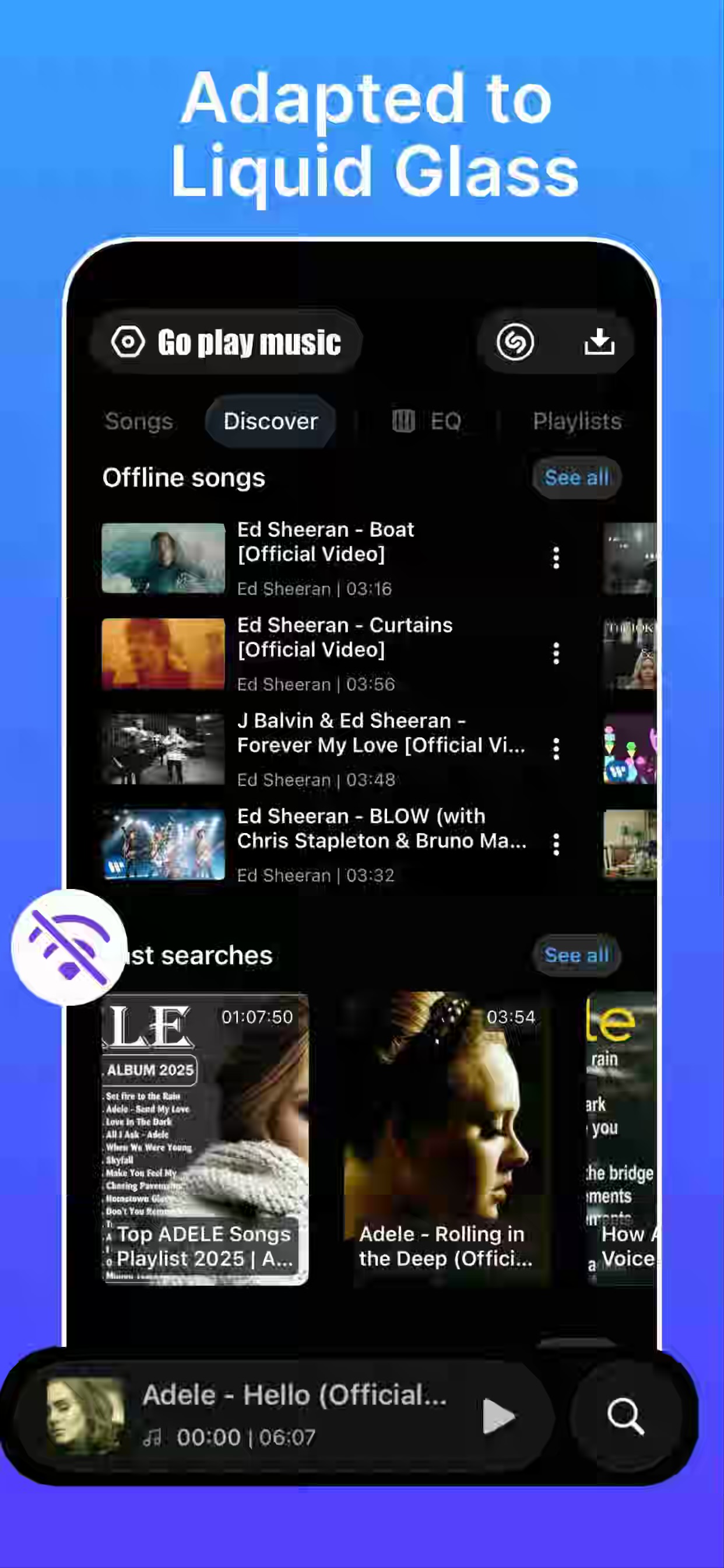This screenshot has width=724, height=1568.
Task: Click See all next to Offline songs
Action: click(x=575, y=477)
